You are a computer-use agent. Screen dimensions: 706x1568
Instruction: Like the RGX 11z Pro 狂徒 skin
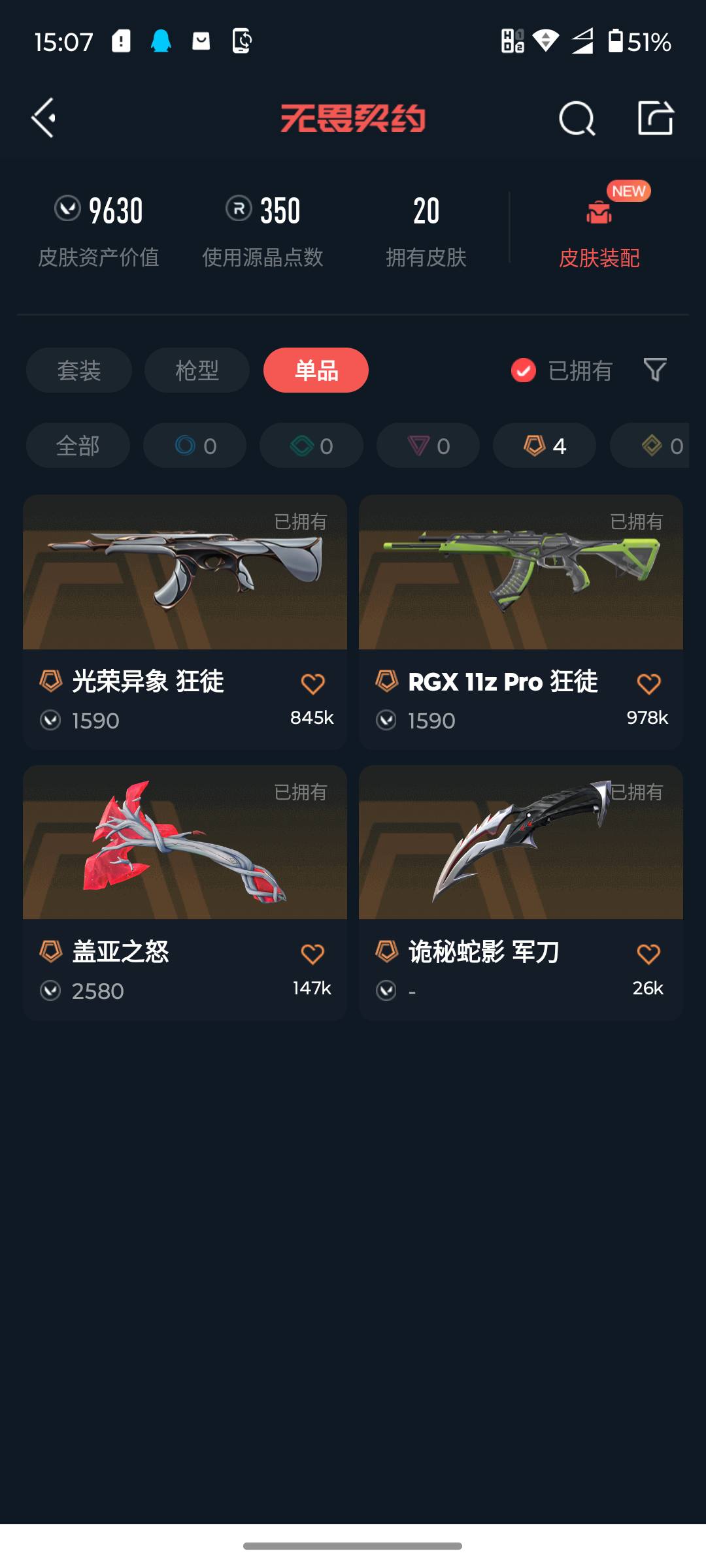[x=648, y=684]
